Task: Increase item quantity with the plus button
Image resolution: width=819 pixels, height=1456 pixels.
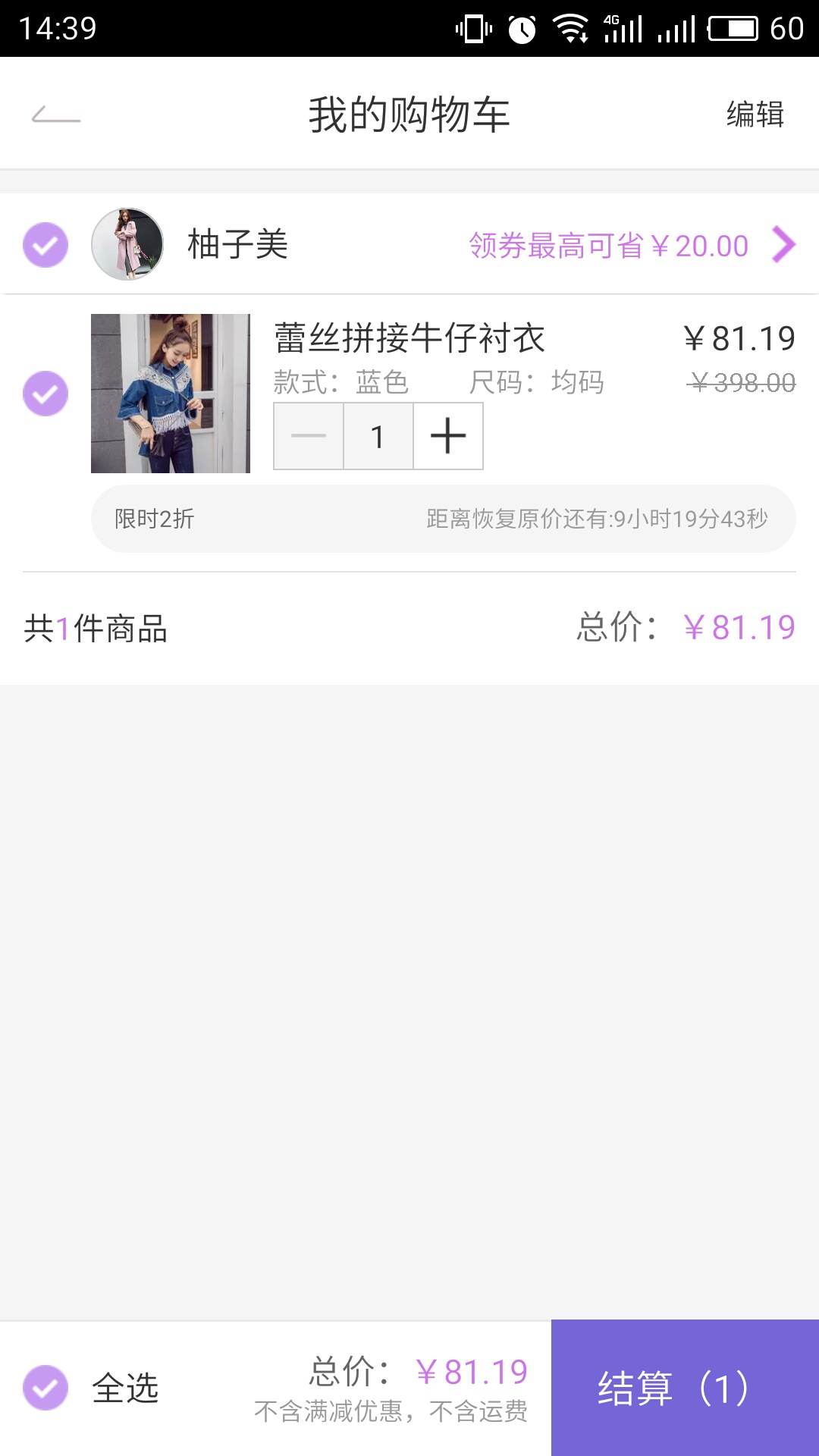Action: (448, 436)
